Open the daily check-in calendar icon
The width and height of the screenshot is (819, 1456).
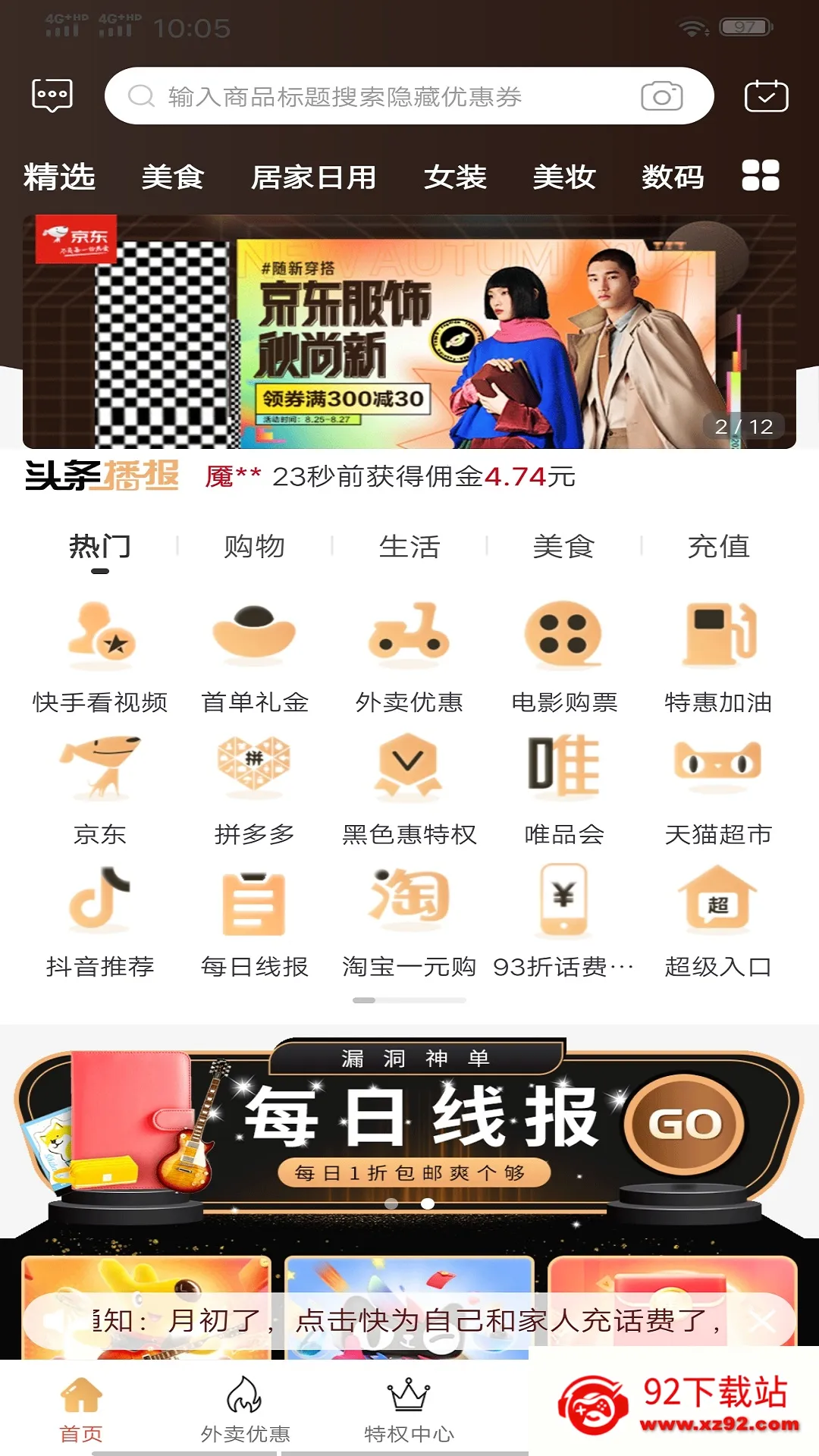(767, 96)
